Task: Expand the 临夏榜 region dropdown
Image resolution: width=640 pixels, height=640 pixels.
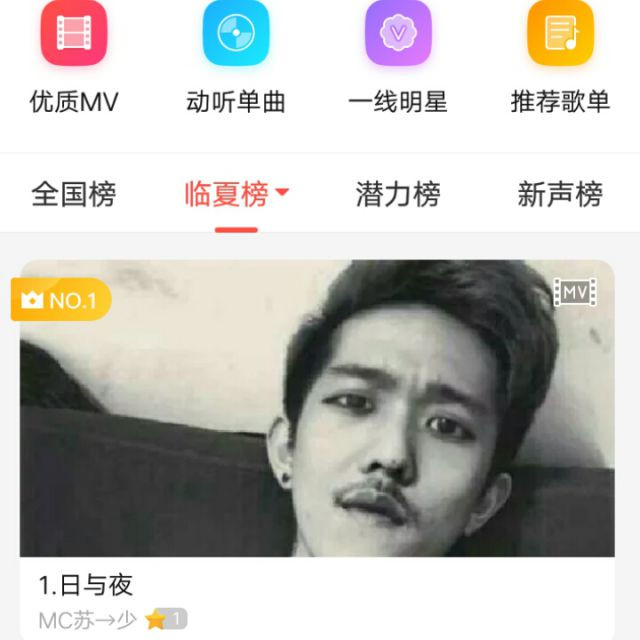Action: point(281,193)
